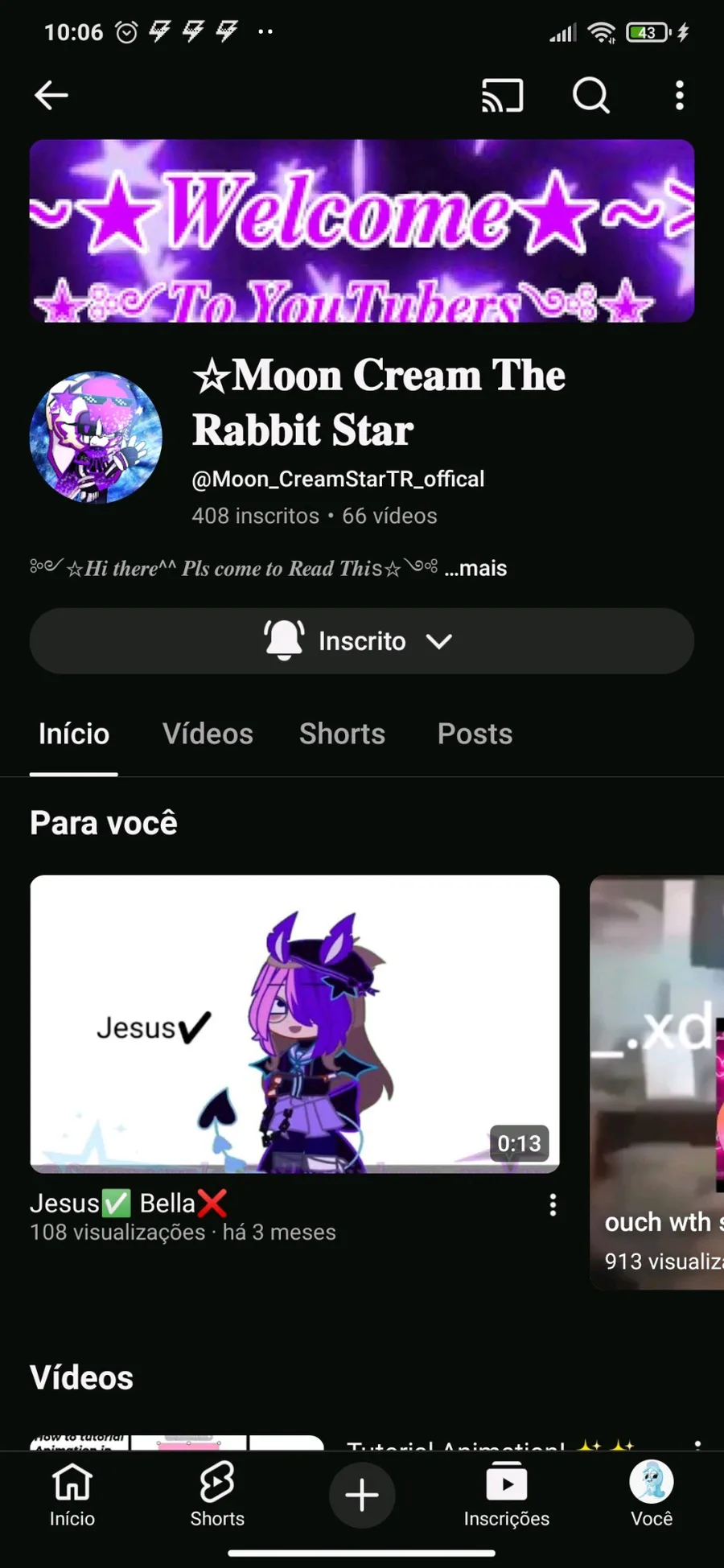
Task: Open Shorts from the bottom navigation
Action: pyautogui.click(x=217, y=1496)
